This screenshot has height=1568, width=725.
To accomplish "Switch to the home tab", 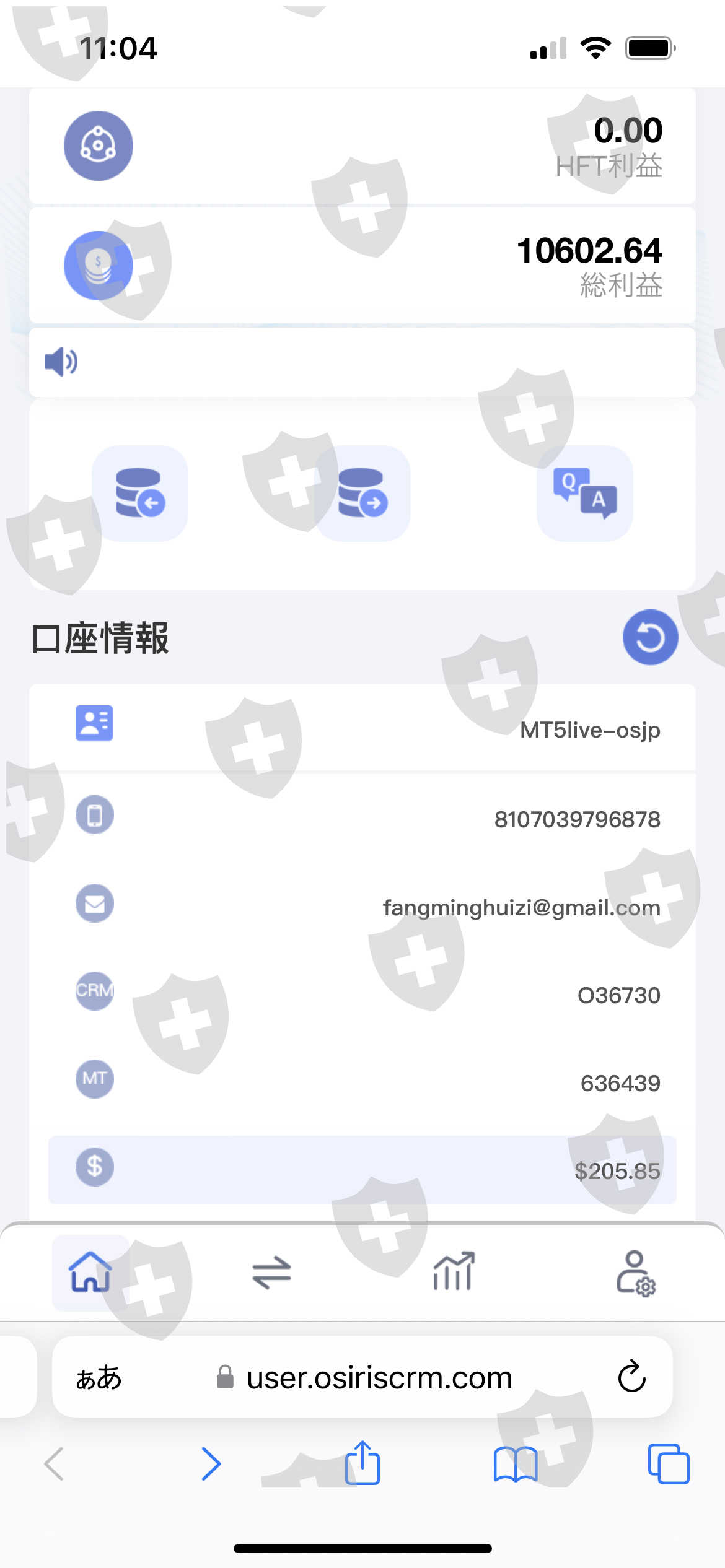I will 90,1273.
